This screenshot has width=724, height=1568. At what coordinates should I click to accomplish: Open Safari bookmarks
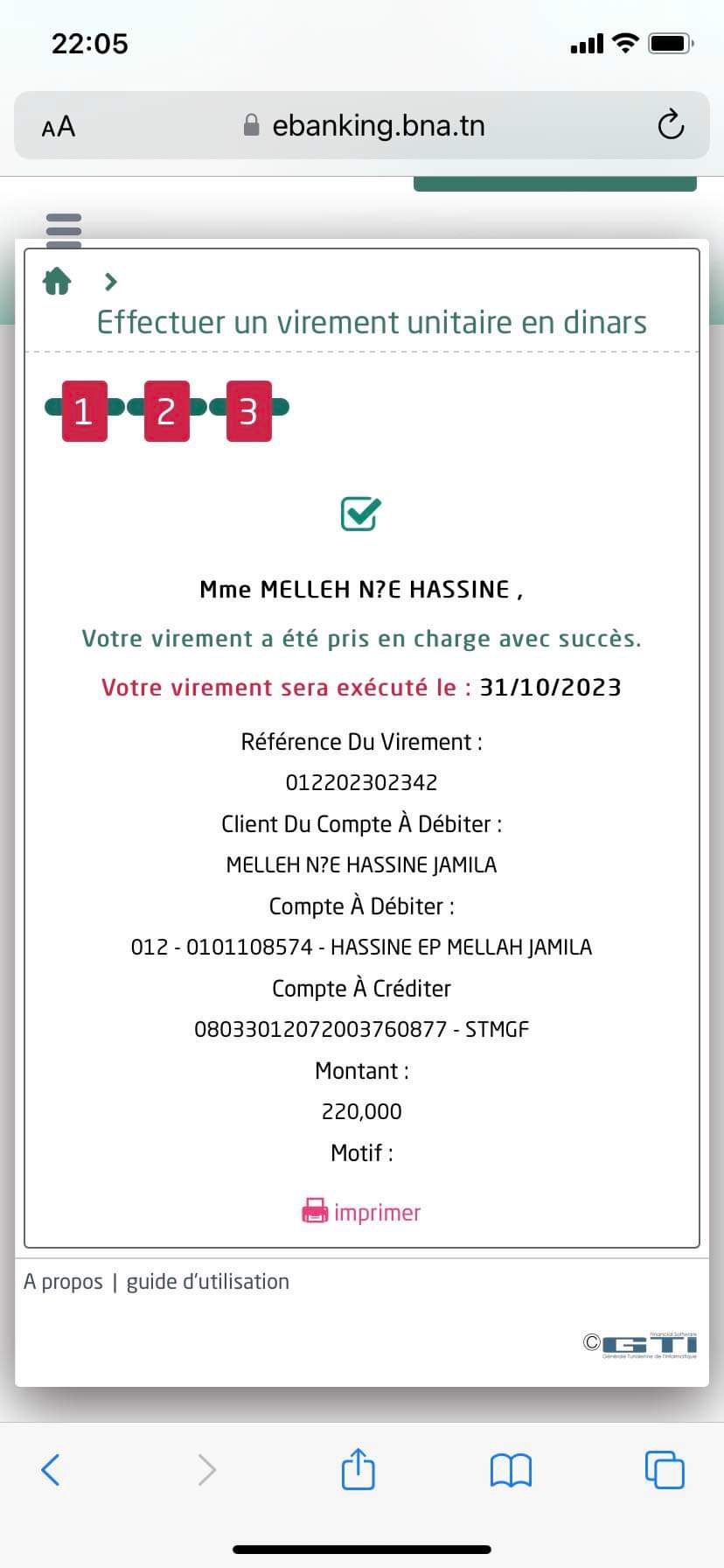pyautogui.click(x=511, y=1470)
